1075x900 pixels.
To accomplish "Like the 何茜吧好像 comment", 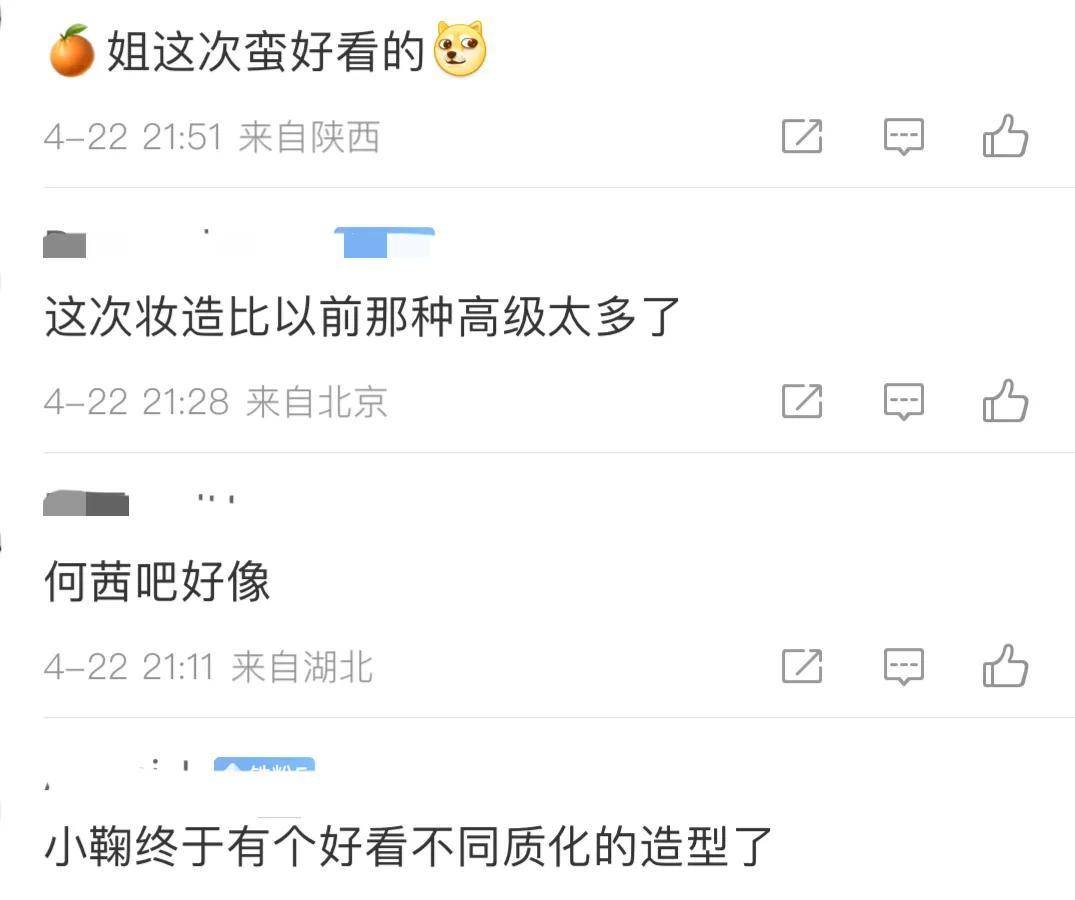I will (1005, 666).
